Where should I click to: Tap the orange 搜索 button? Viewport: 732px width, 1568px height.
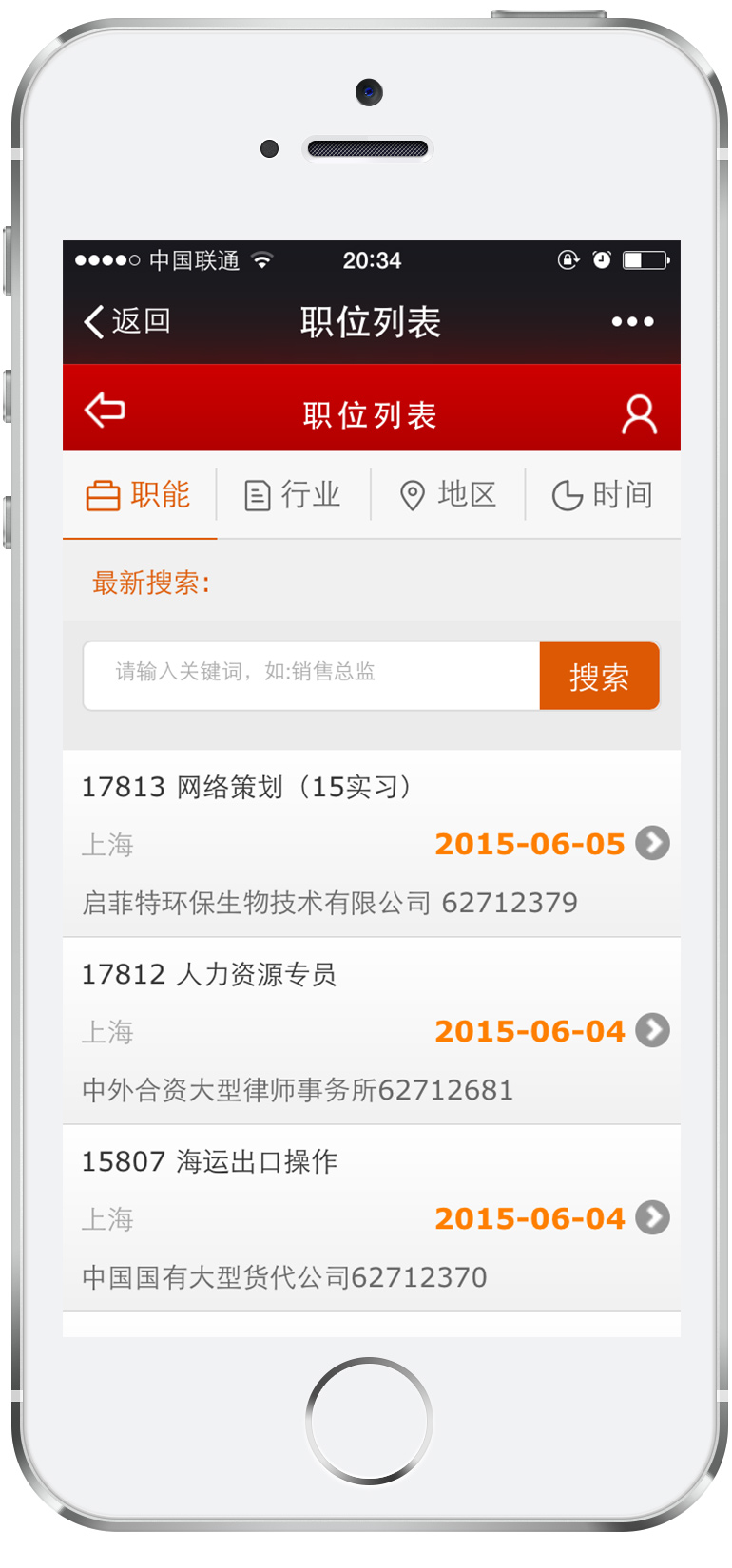coord(600,676)
